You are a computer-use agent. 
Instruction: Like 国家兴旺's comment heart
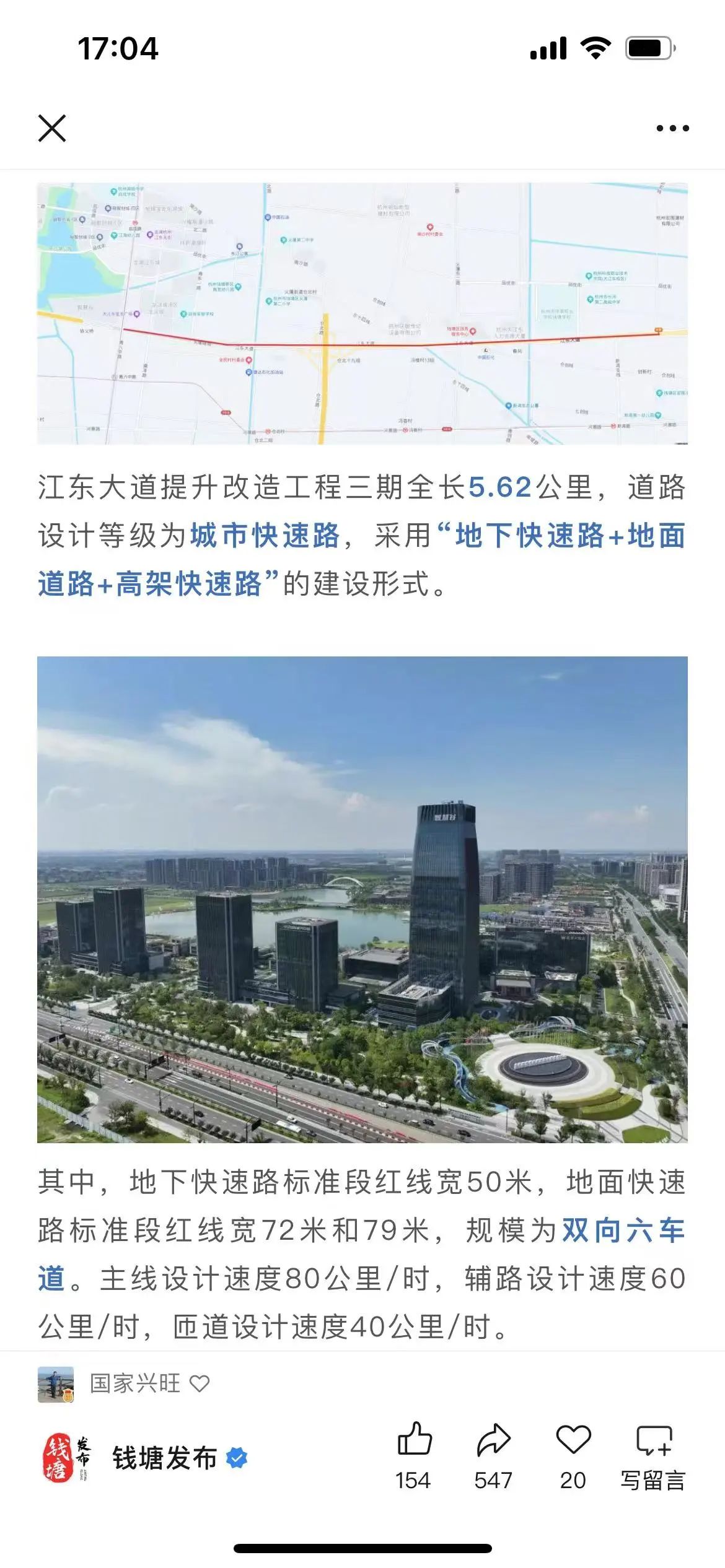click(200, 1383)
